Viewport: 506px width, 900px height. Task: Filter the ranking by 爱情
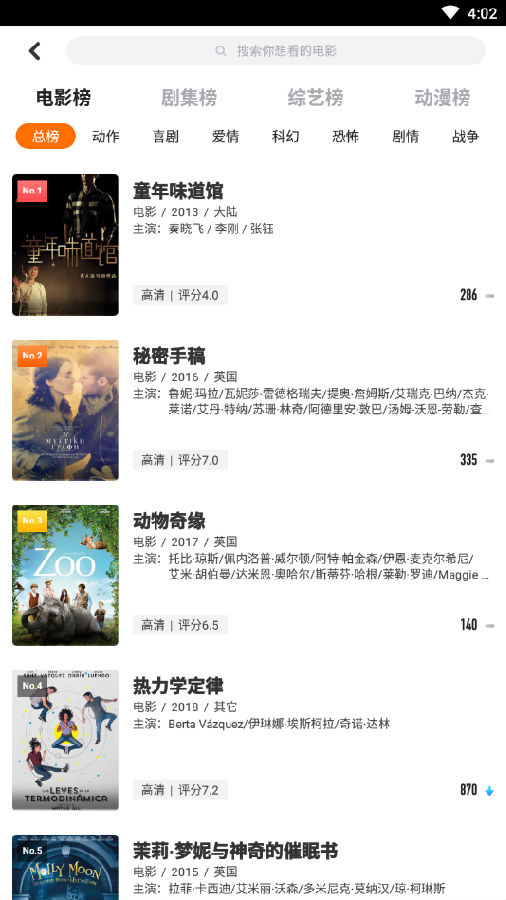225,136
